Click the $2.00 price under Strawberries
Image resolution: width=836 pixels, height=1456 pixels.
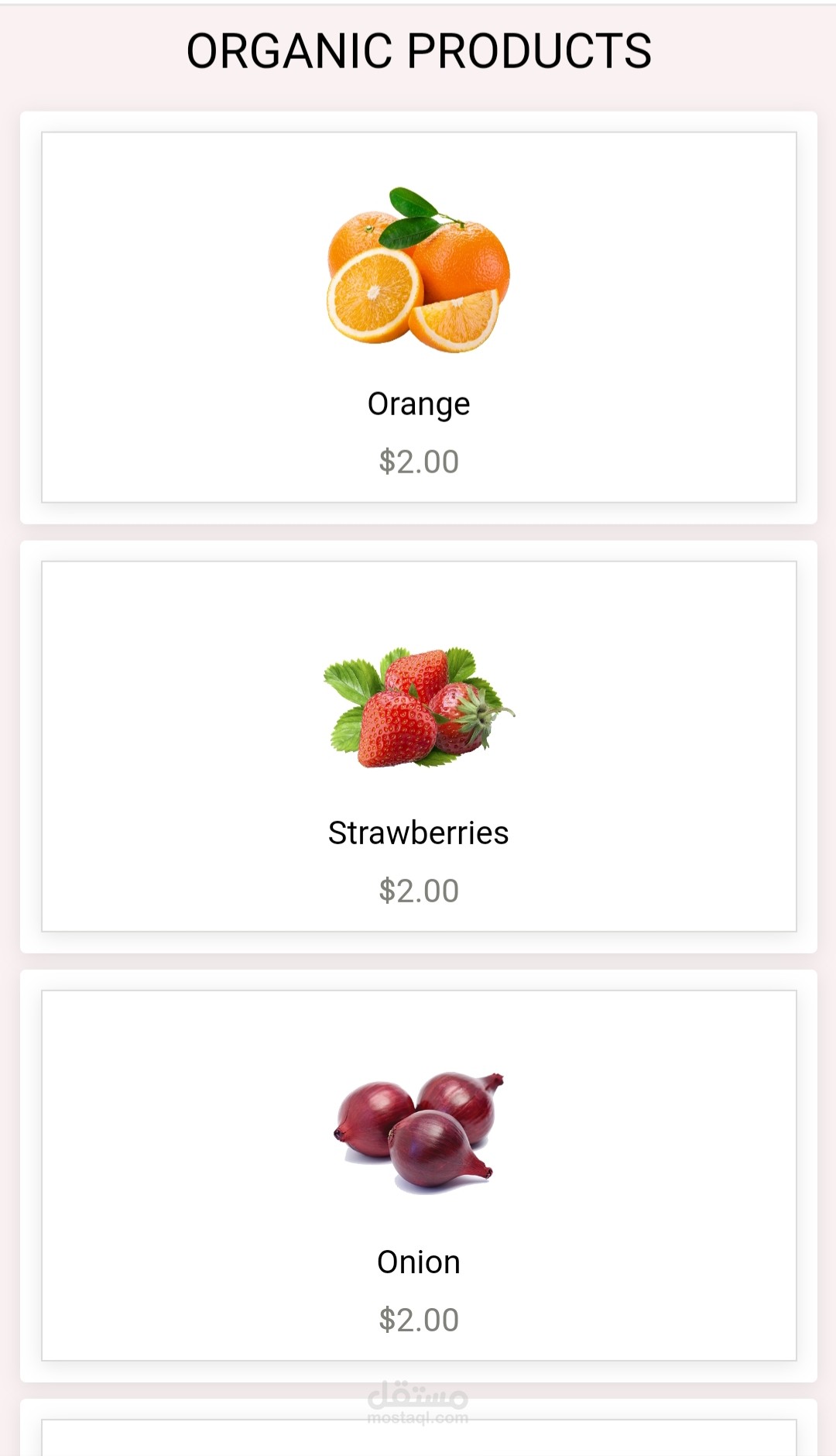(418, 891)
